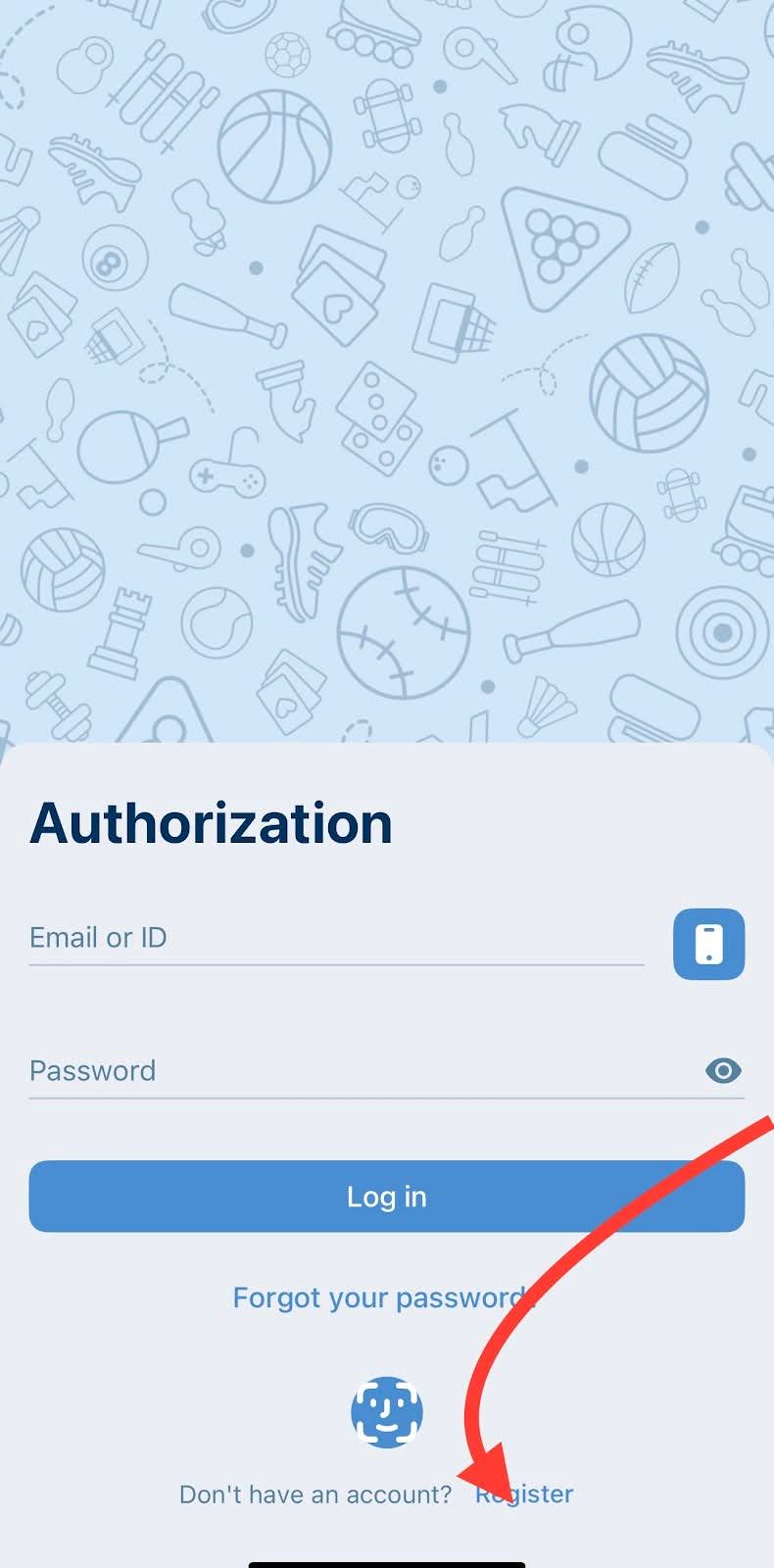
Task: Open Forgot your password link
Action: pyautogui.click(x=384, y=1298)
